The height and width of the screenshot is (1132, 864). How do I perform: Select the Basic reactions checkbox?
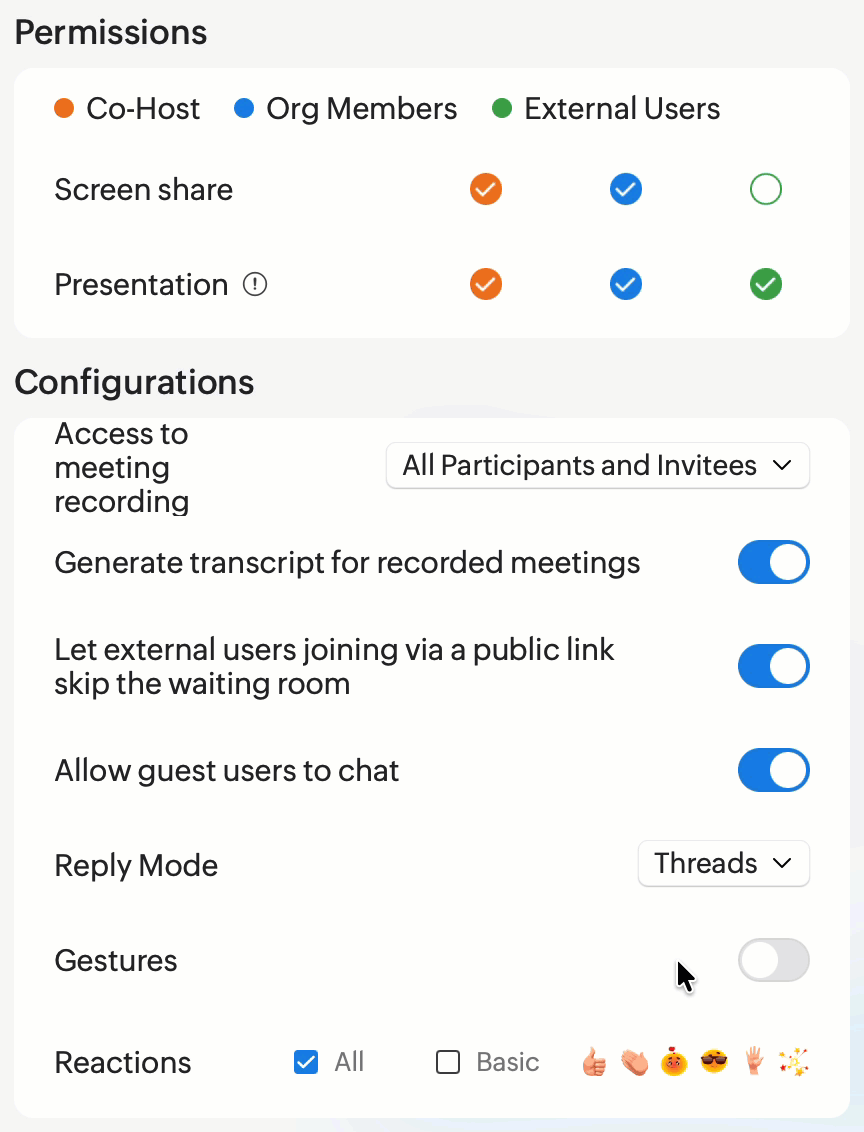pyautogui.click(x=448, y=1062)
